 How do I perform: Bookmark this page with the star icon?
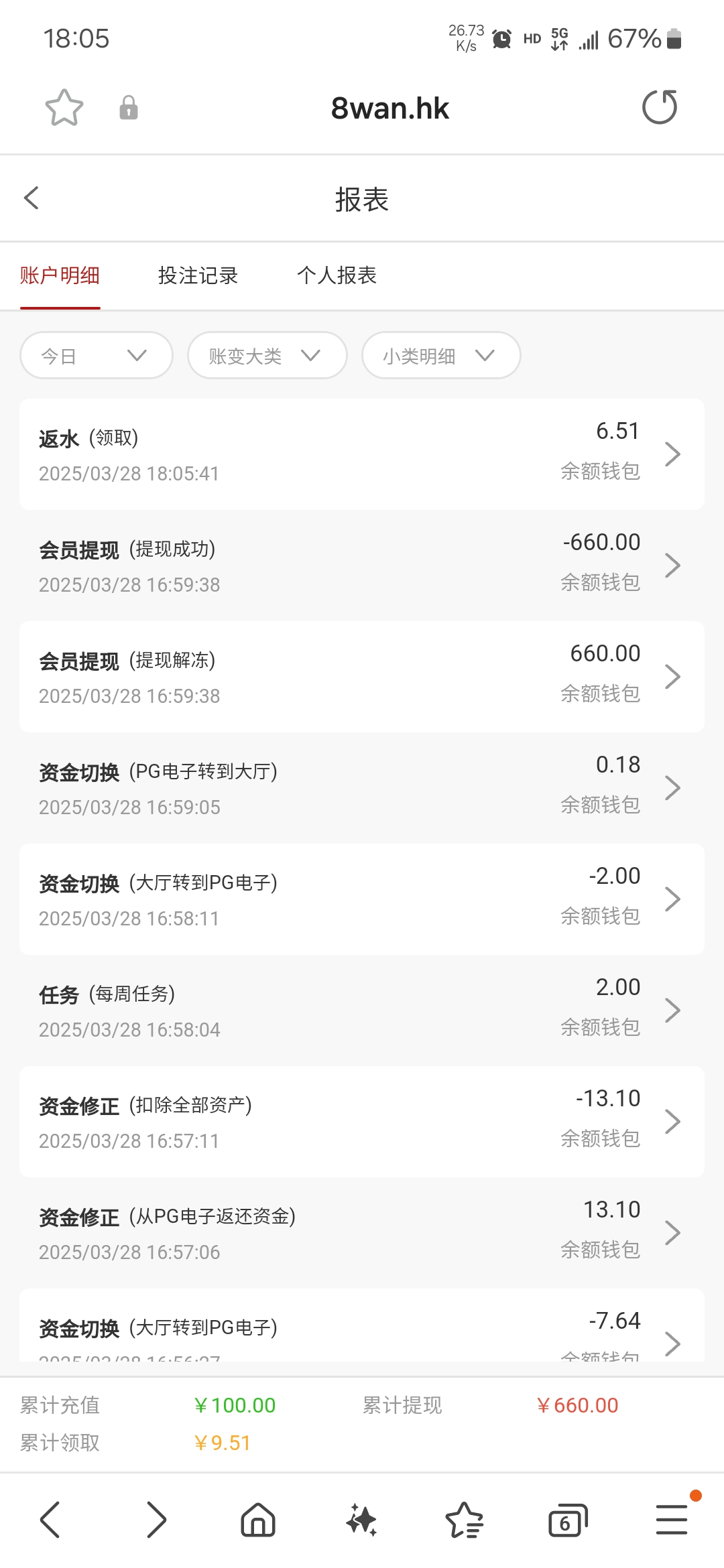tap(64, 107)
